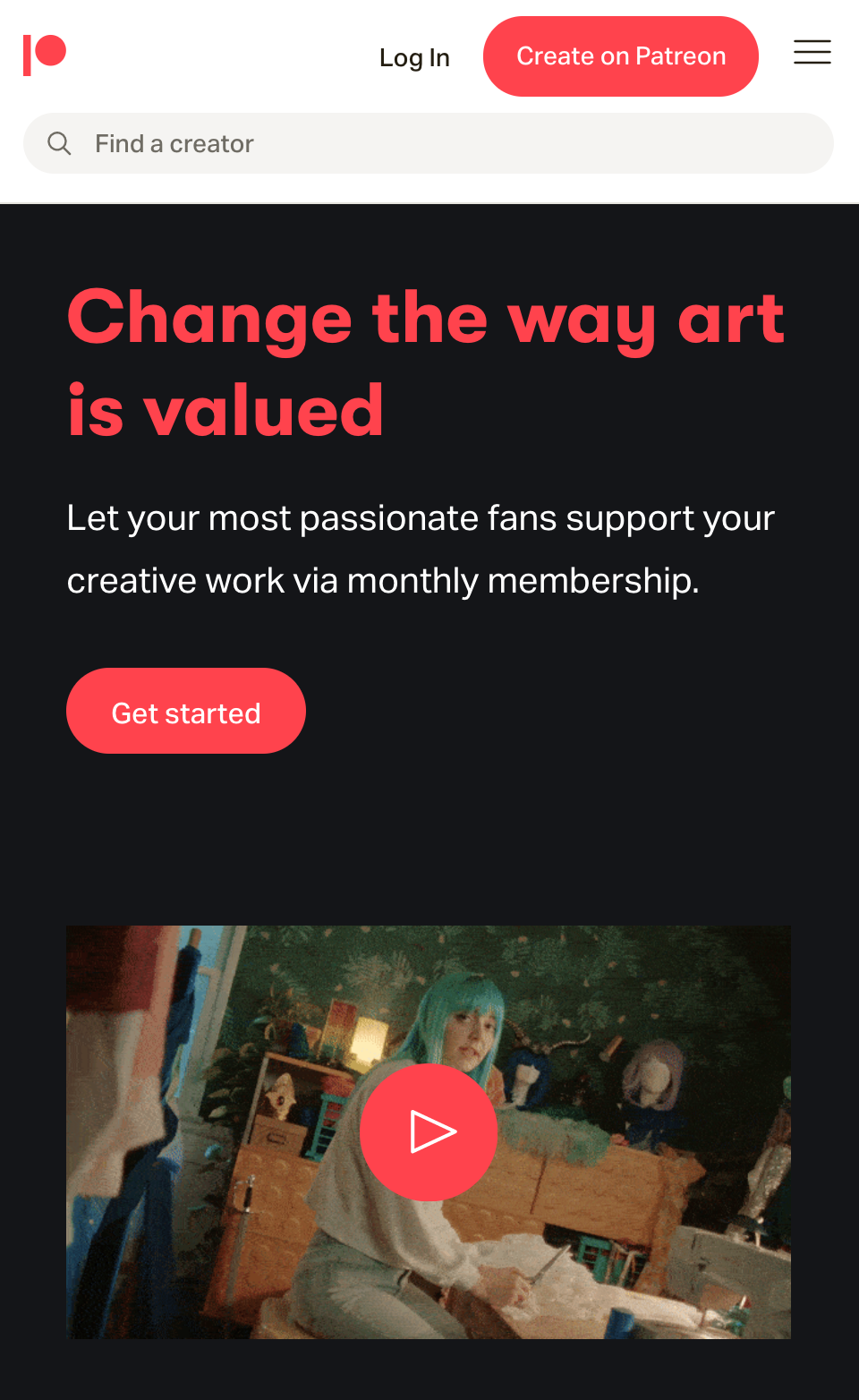The image size is (859, 1400).
Task: Hit the red circular play icon
Action: tap(429, 1131)
